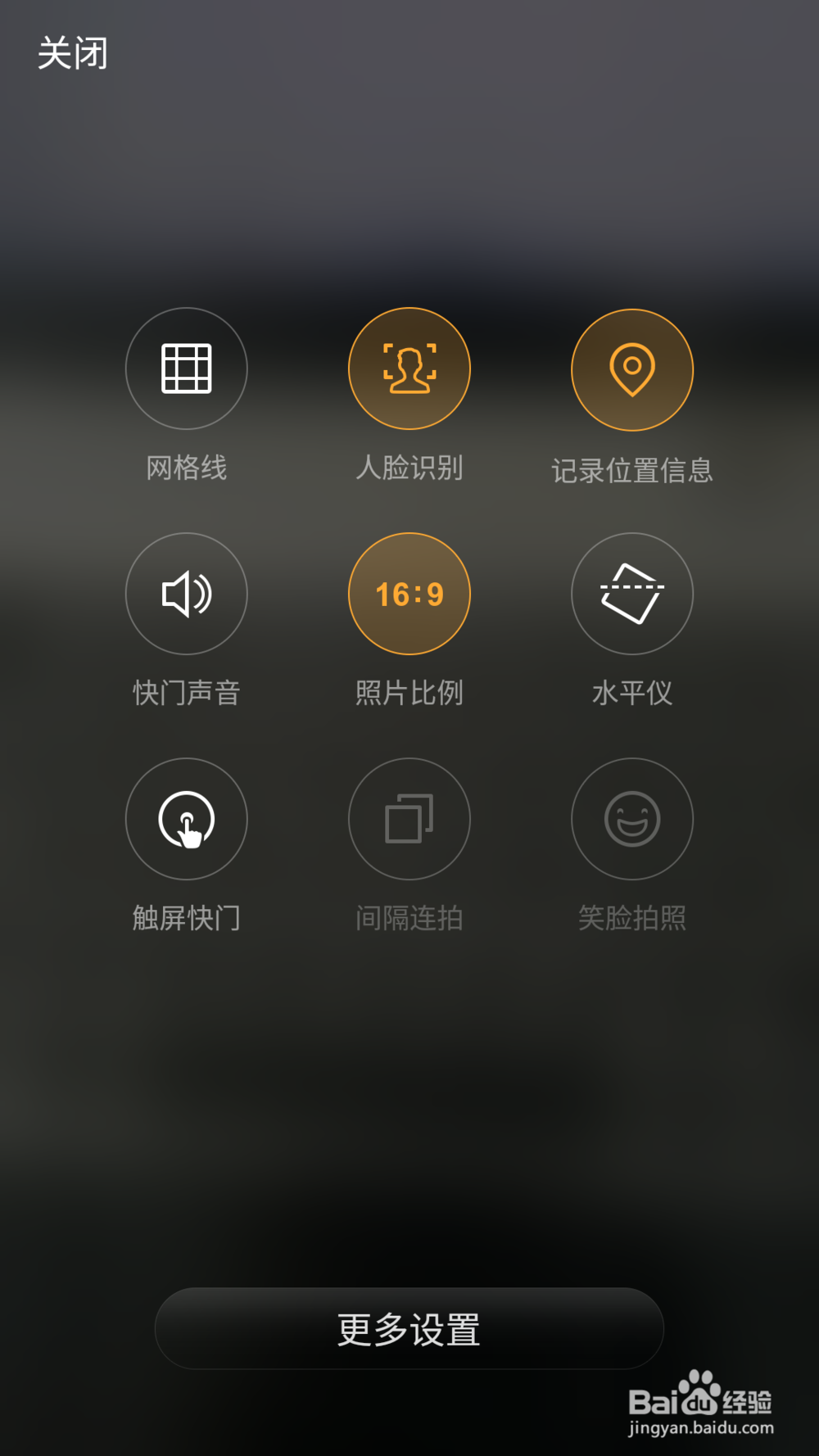Open the 照片比例 aspect ratio selector

[409, 595]
